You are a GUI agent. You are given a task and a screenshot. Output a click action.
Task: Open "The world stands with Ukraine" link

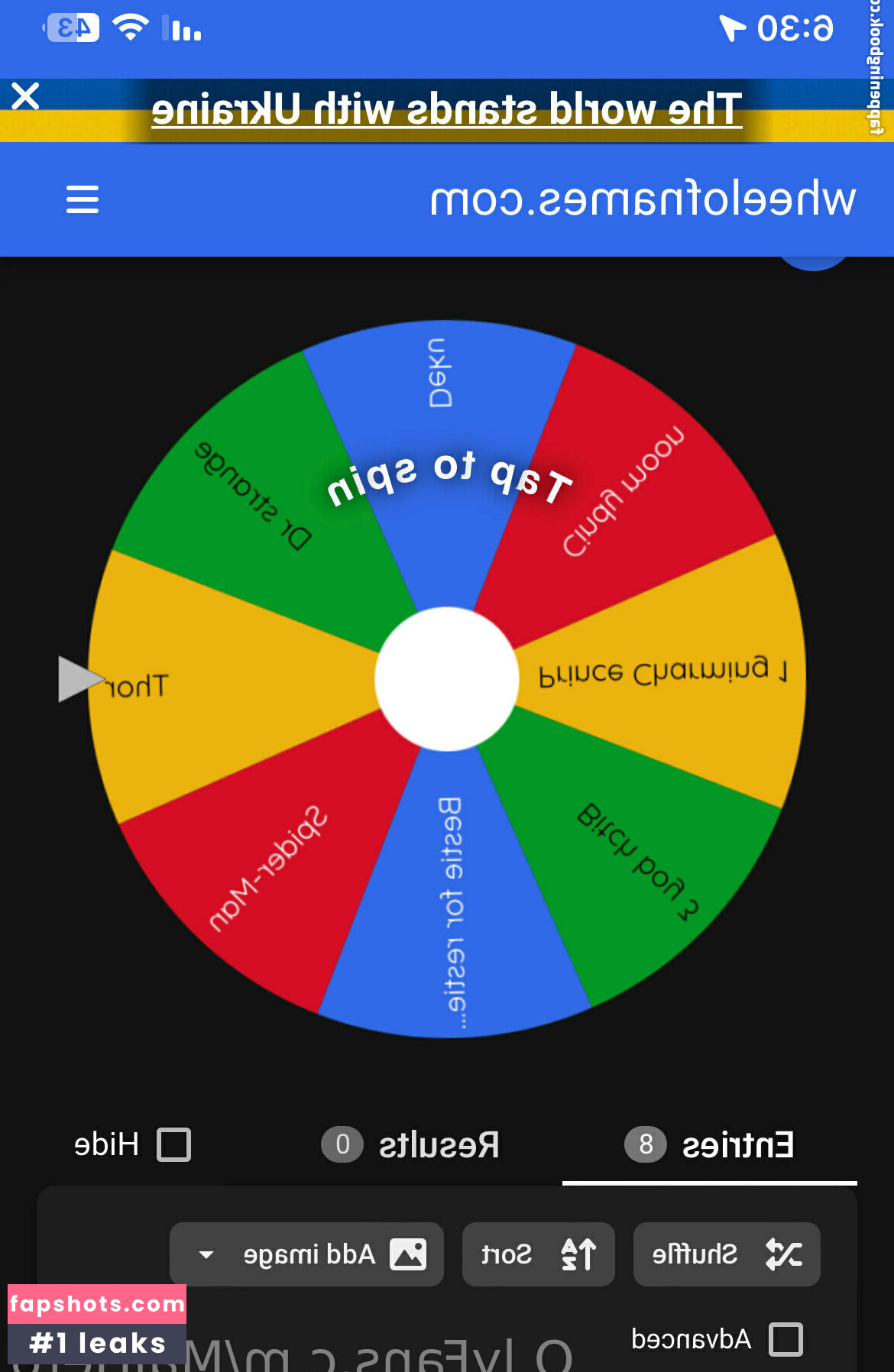(x=447, y=109)
